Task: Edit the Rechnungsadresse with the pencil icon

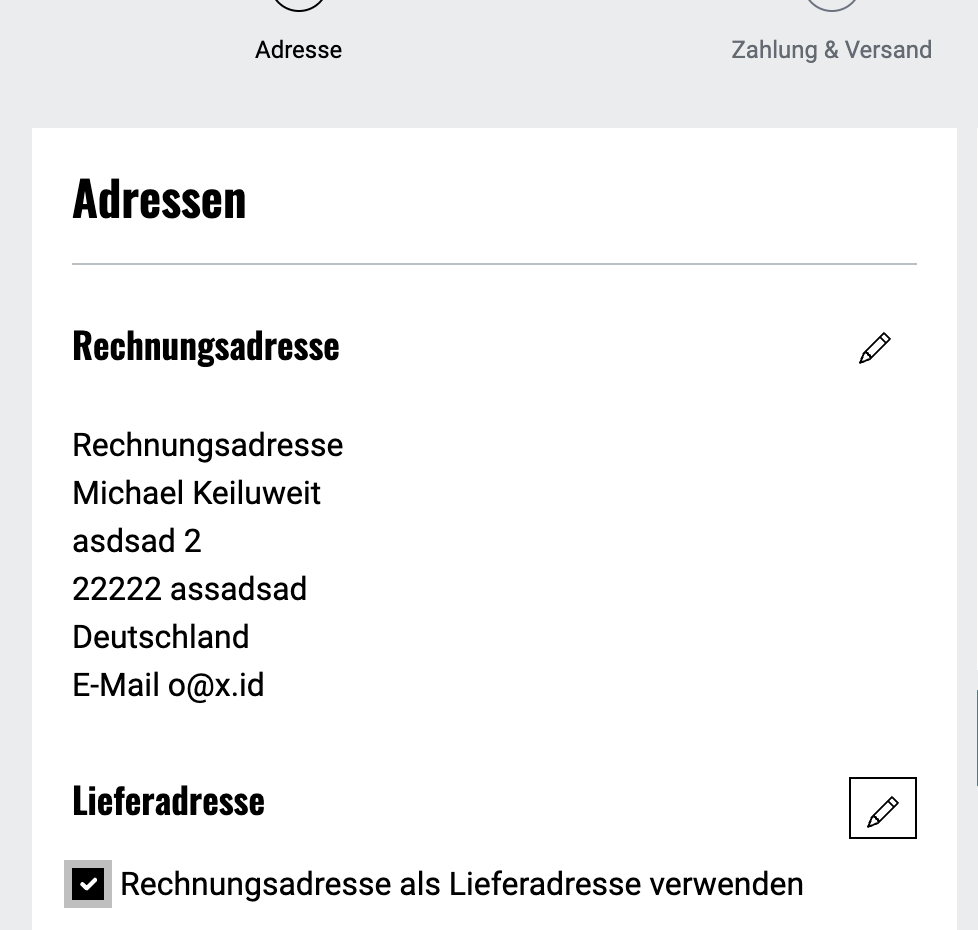Action: pyautogui.click(x=874, y=348)
